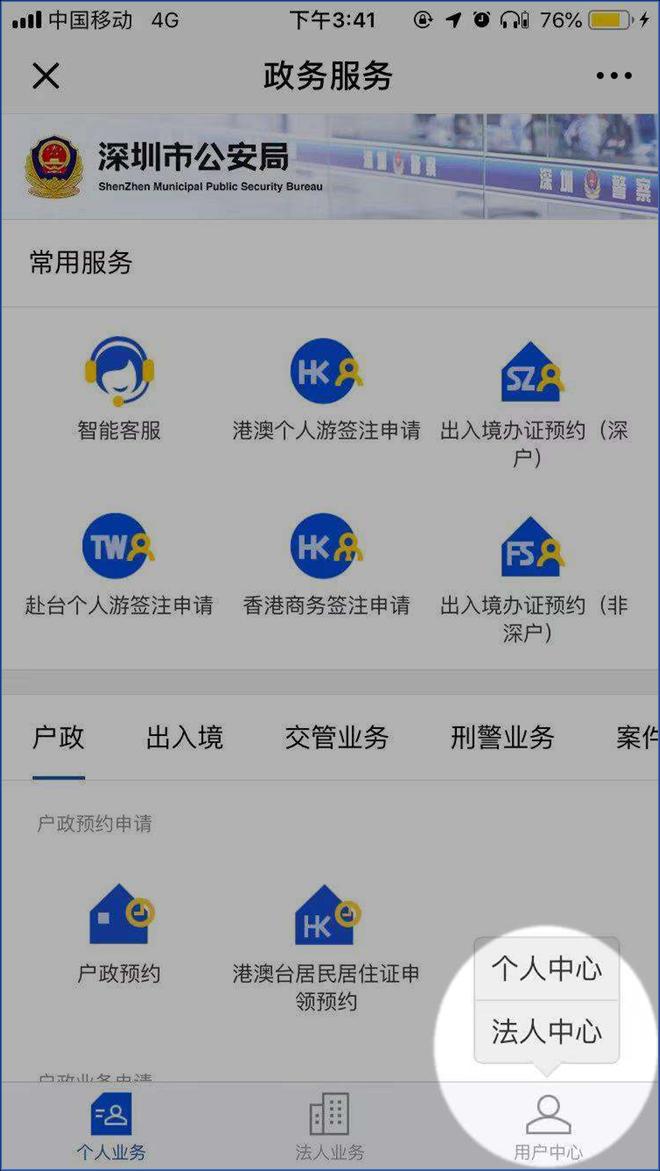Go to 法人业务 bottom tab
The image size is (660, 1171).
click(329, 1125)
